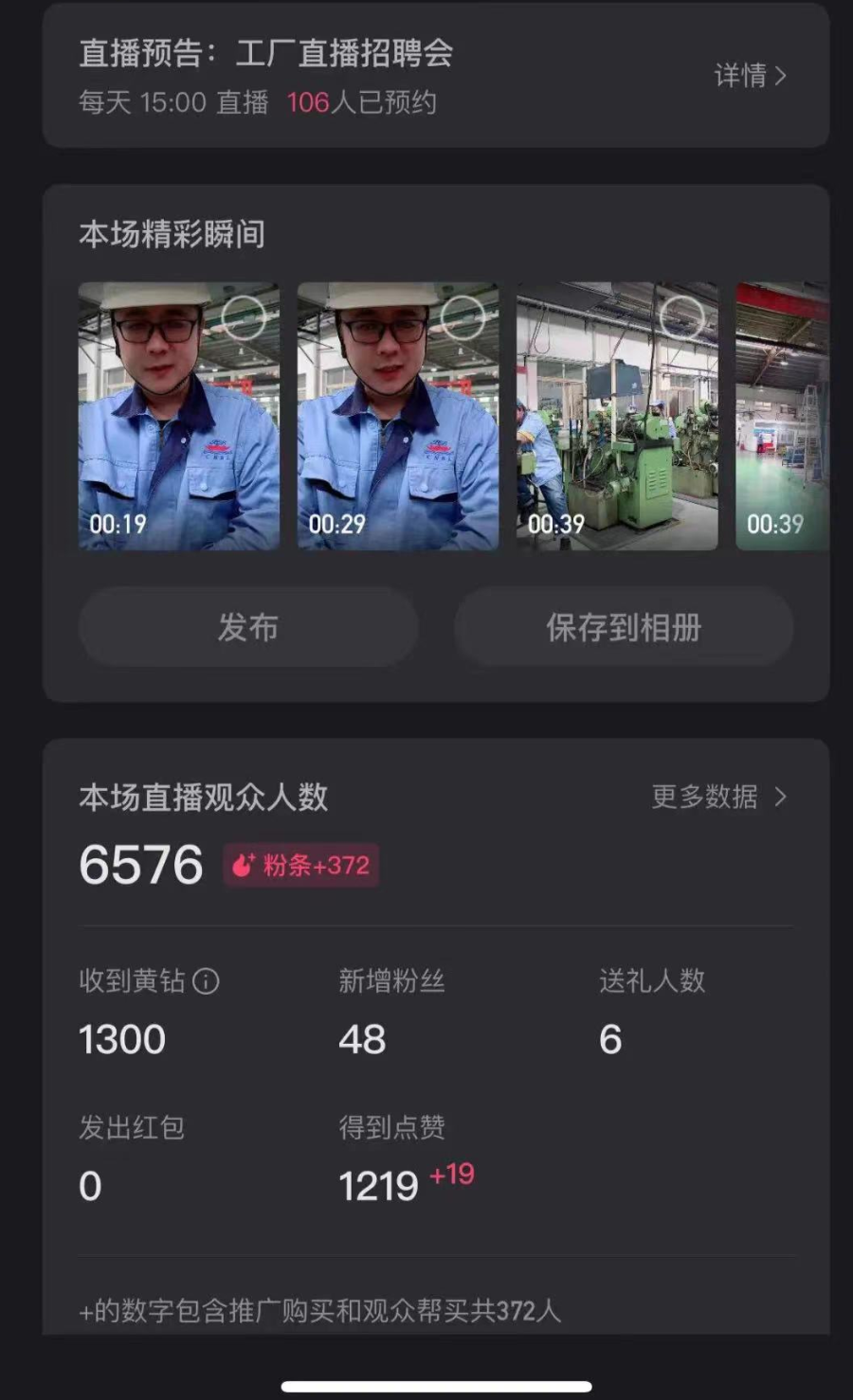Click the 发布 button
Image resolution: width=853 pixels, height=1400 pixels.
(247, 627)
